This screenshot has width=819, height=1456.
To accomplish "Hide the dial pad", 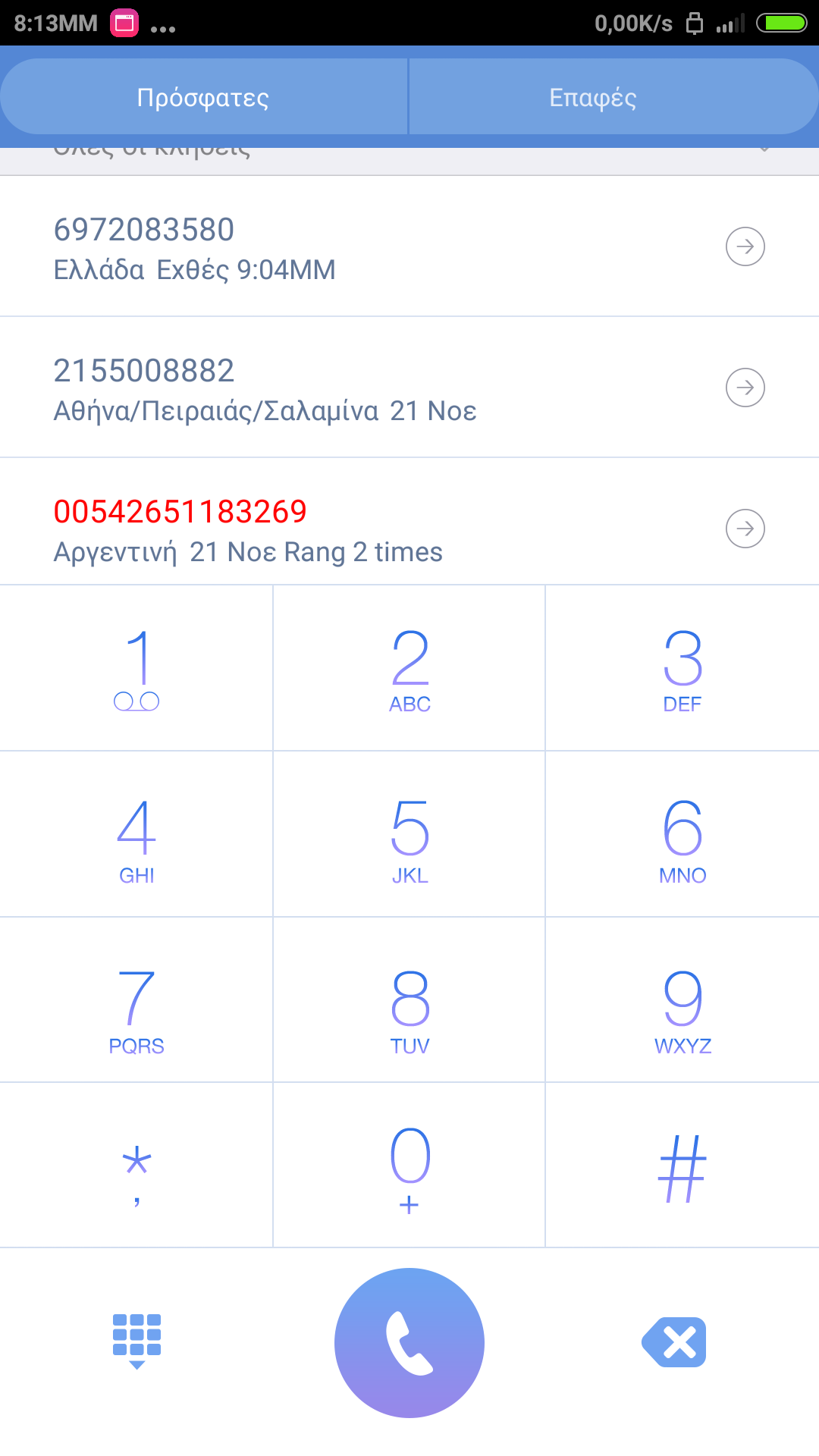I will (x=136, y=1341).
